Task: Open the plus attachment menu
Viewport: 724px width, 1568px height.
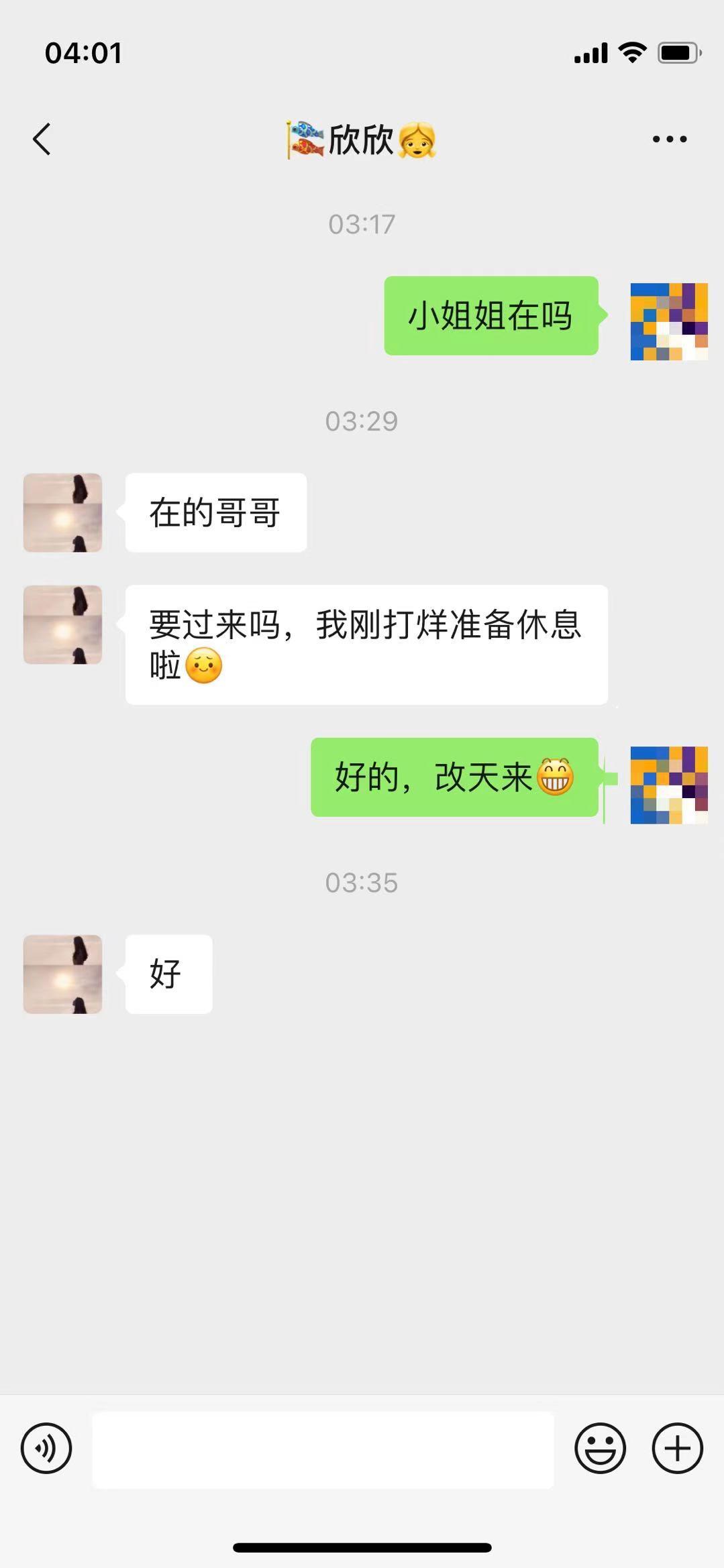Action: tap(677, 1448)
